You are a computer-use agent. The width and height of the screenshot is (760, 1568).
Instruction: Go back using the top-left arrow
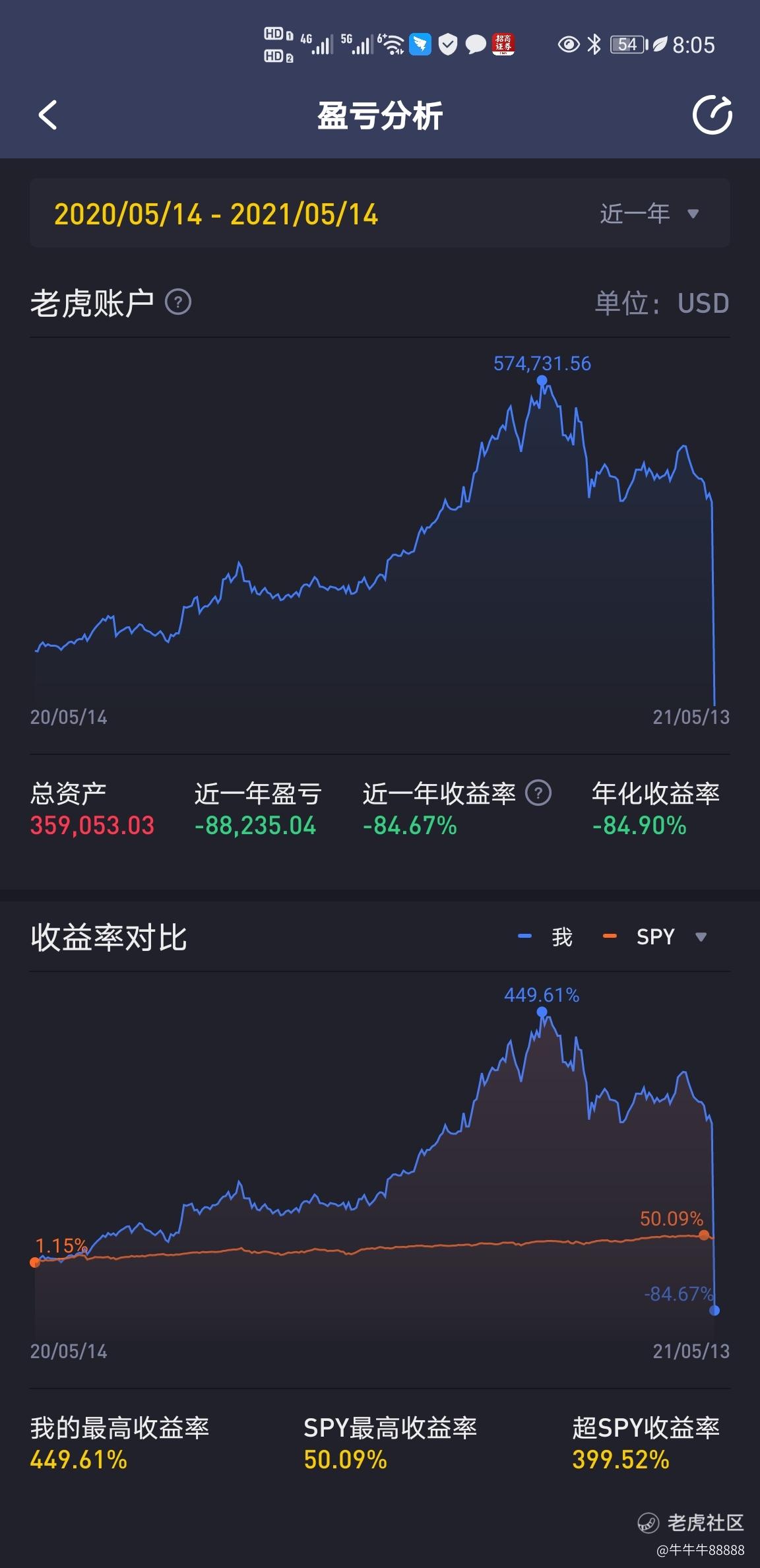tap(47, 115)
